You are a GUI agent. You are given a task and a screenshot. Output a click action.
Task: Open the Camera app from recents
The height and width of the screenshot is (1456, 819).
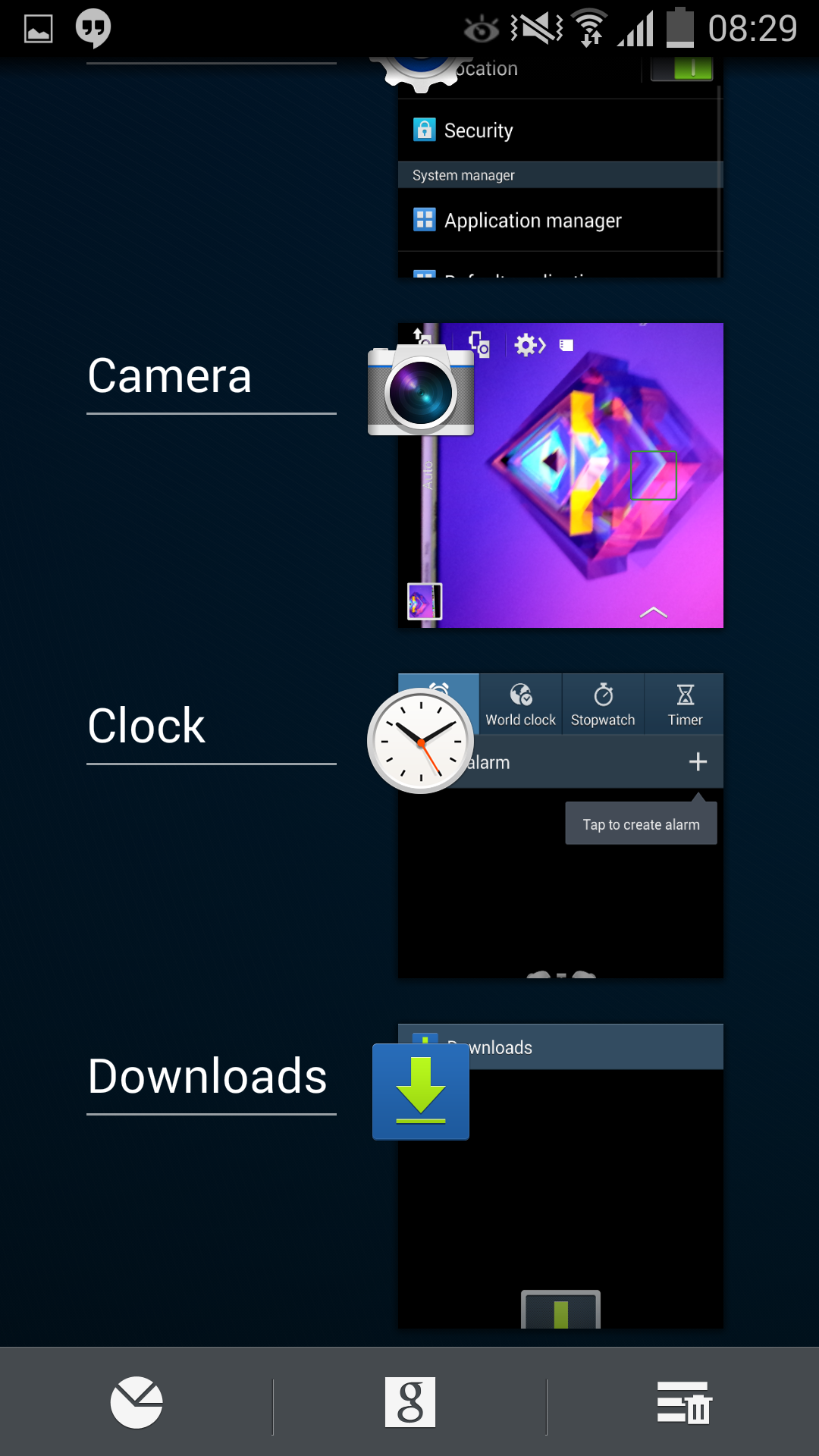pyautogui.click(x=560, y=475)
